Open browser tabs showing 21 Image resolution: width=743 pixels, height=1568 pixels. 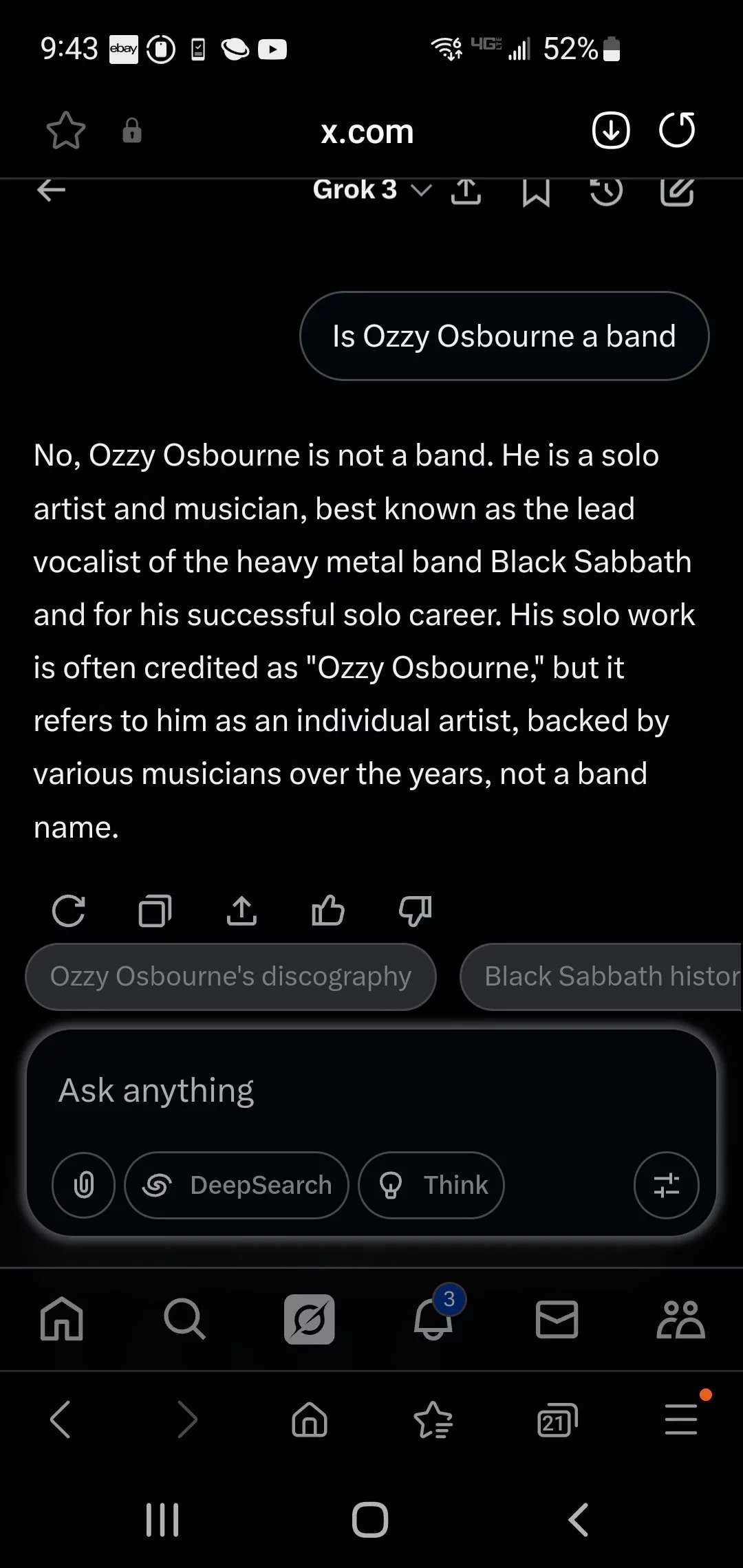pyautogui.click(x=557, y=1420)
